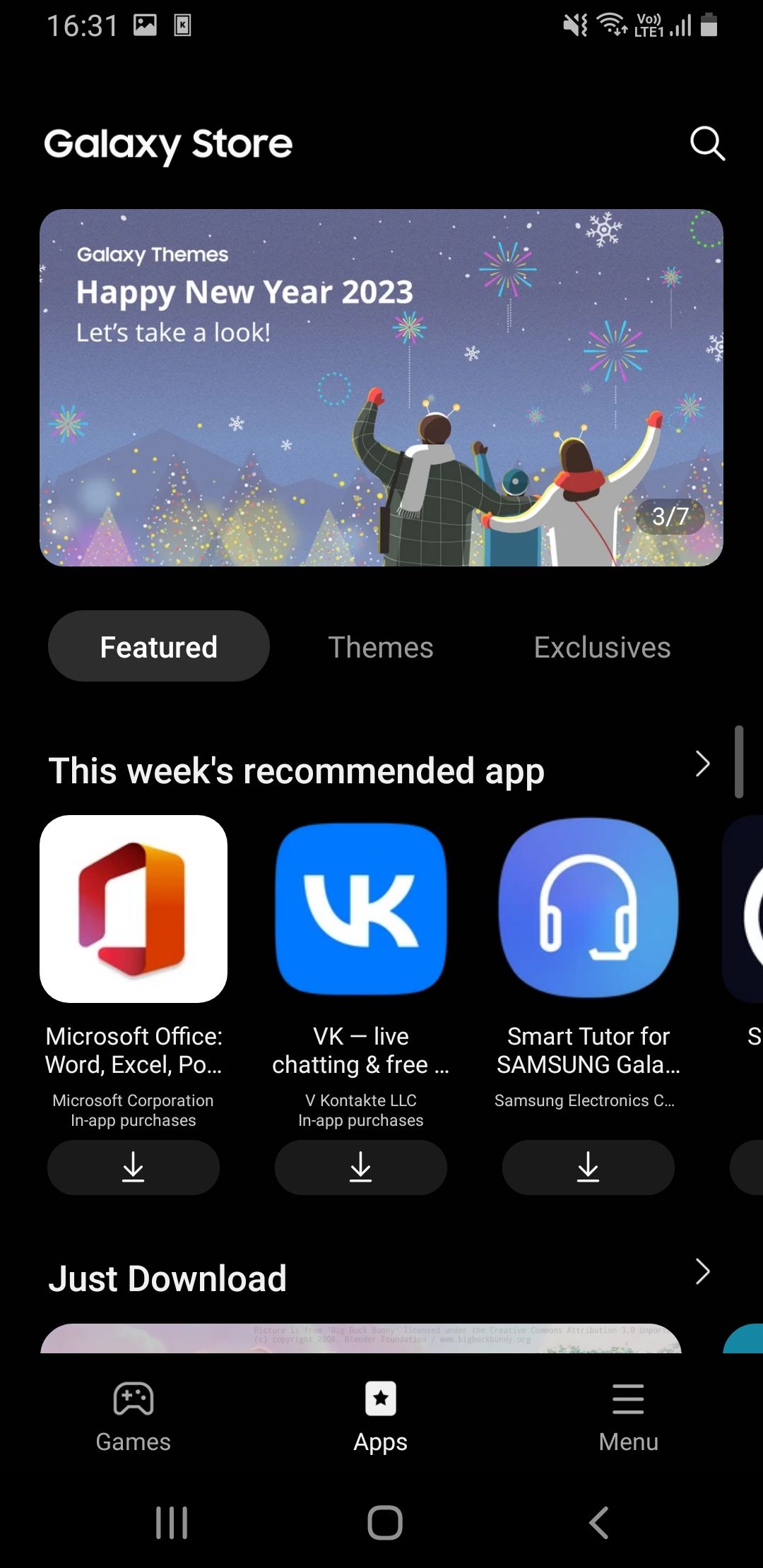
Task: Expand This week's recommended app list
Action: pyautogui.click(x=702, y=764)
